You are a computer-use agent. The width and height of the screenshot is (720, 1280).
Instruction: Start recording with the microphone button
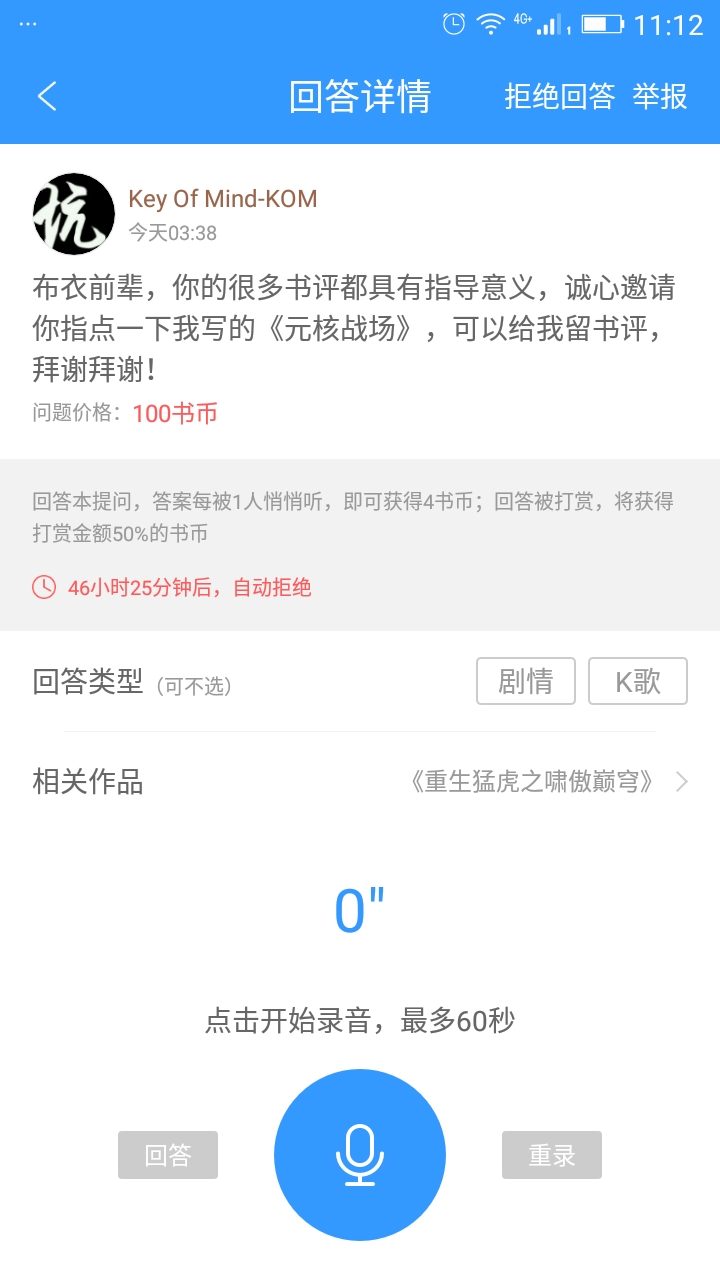(x=360, y=1155)
